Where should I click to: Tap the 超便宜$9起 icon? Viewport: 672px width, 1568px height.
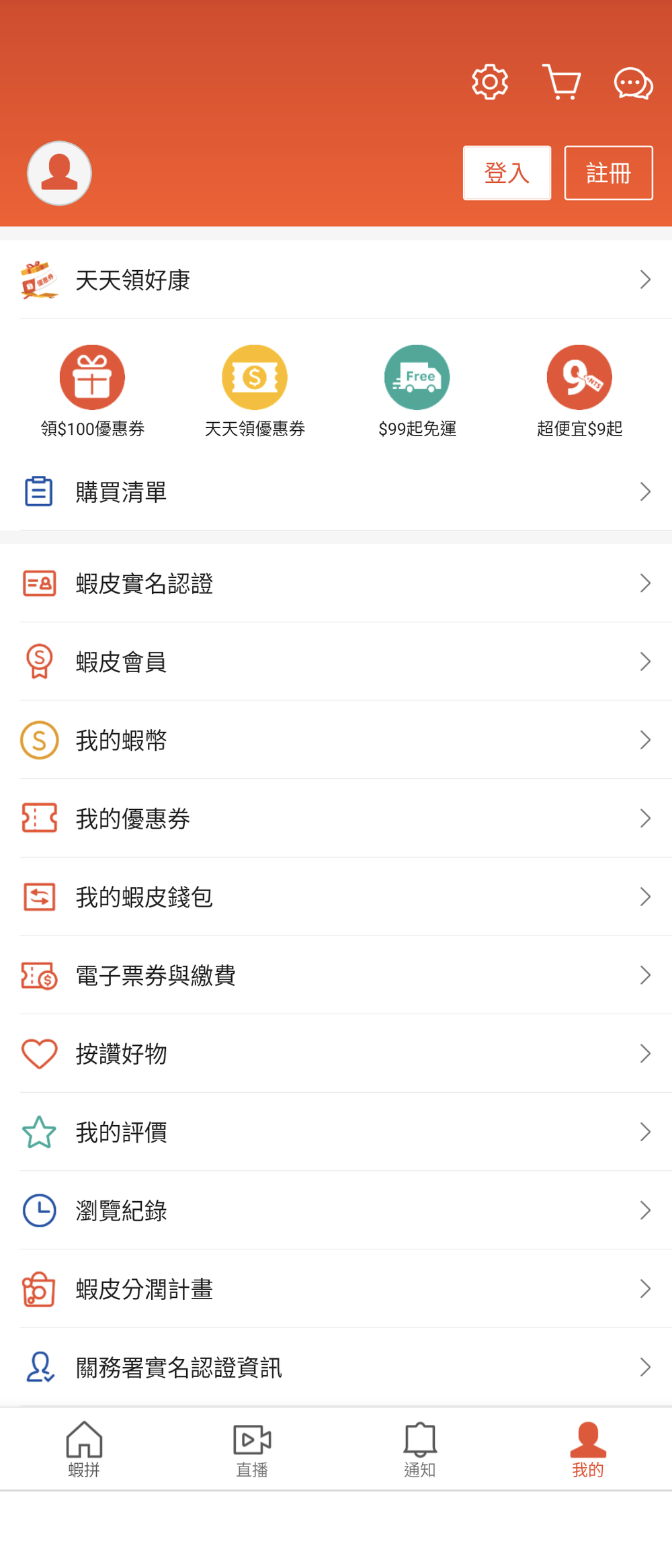(x=579, y=377)
